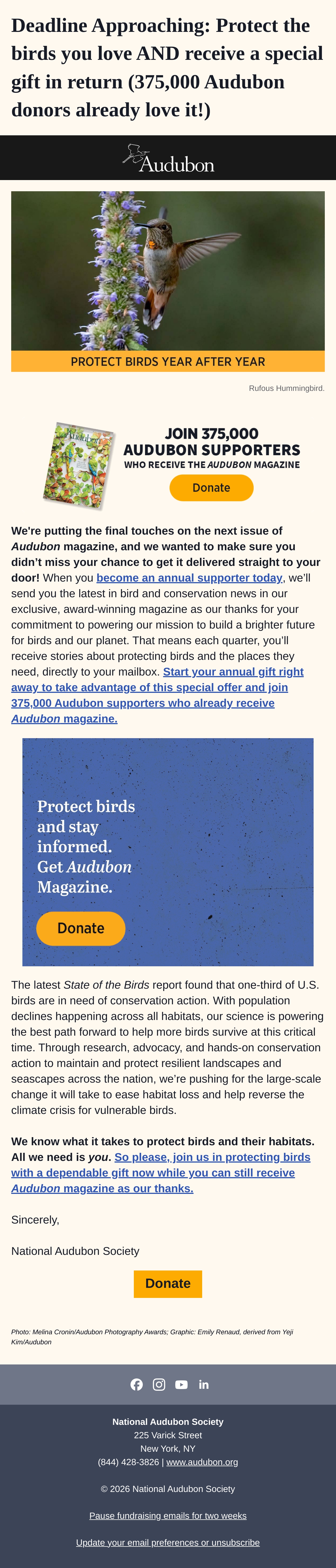Visit www.audubon.org link
Screen dimensions: 336x1568
coord(202,1461)
